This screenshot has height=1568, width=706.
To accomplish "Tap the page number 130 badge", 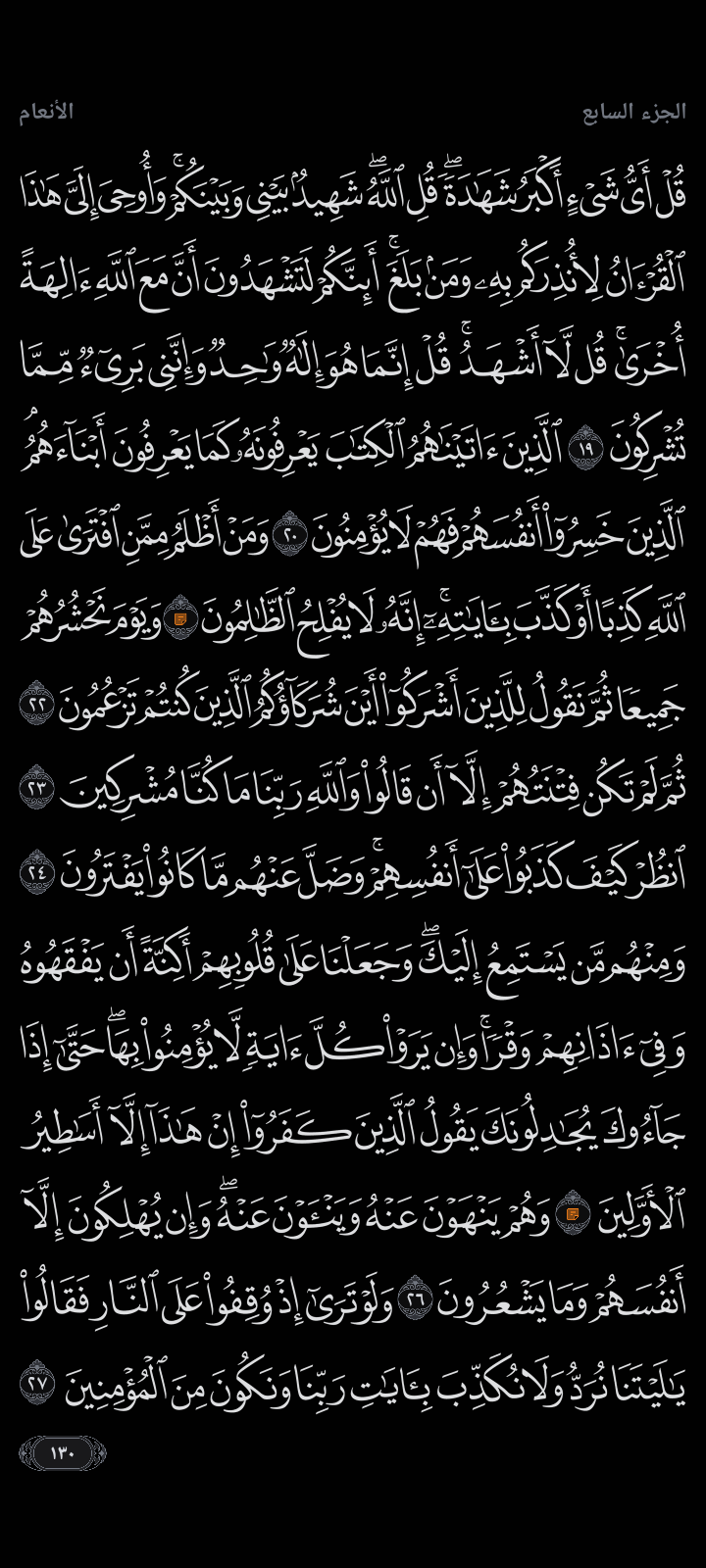I will [62, 1452].
